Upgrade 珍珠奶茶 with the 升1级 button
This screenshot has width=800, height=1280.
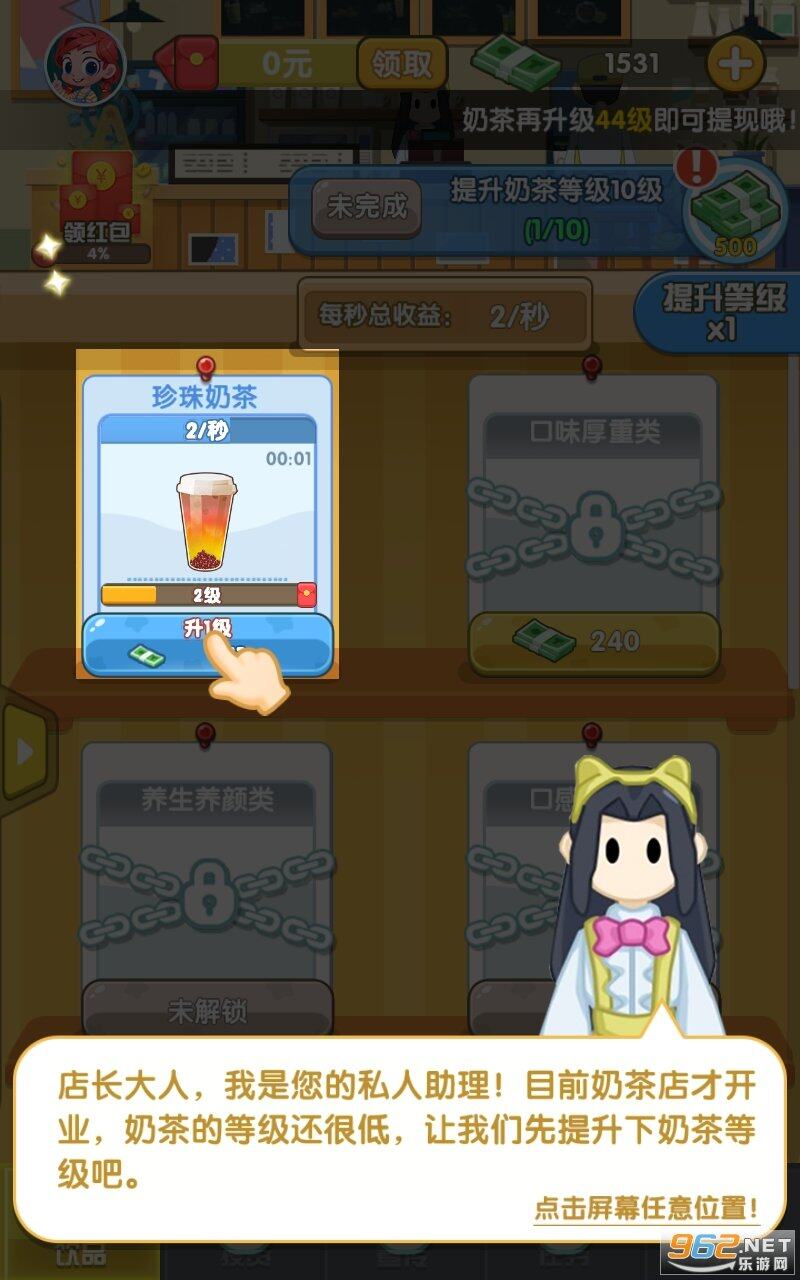(x=208, y=644)
